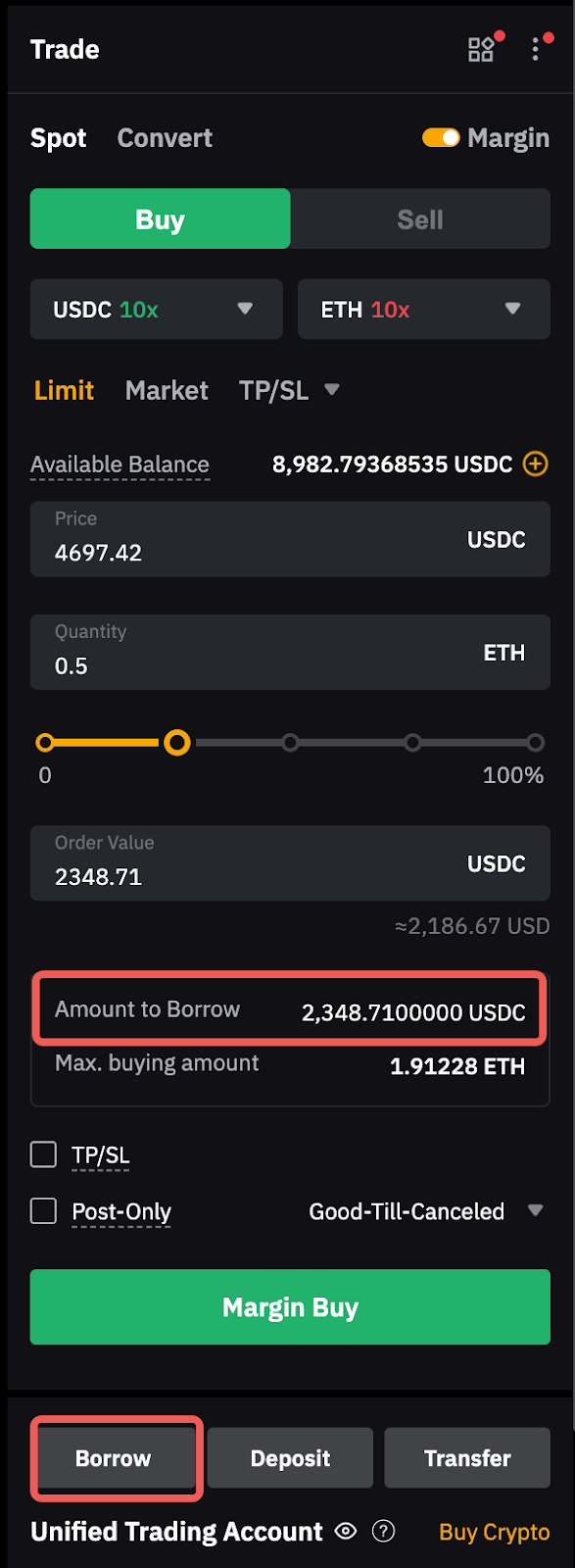
Task: Edit the Price field
Action: pyautogui.click(x=290, y=539)
